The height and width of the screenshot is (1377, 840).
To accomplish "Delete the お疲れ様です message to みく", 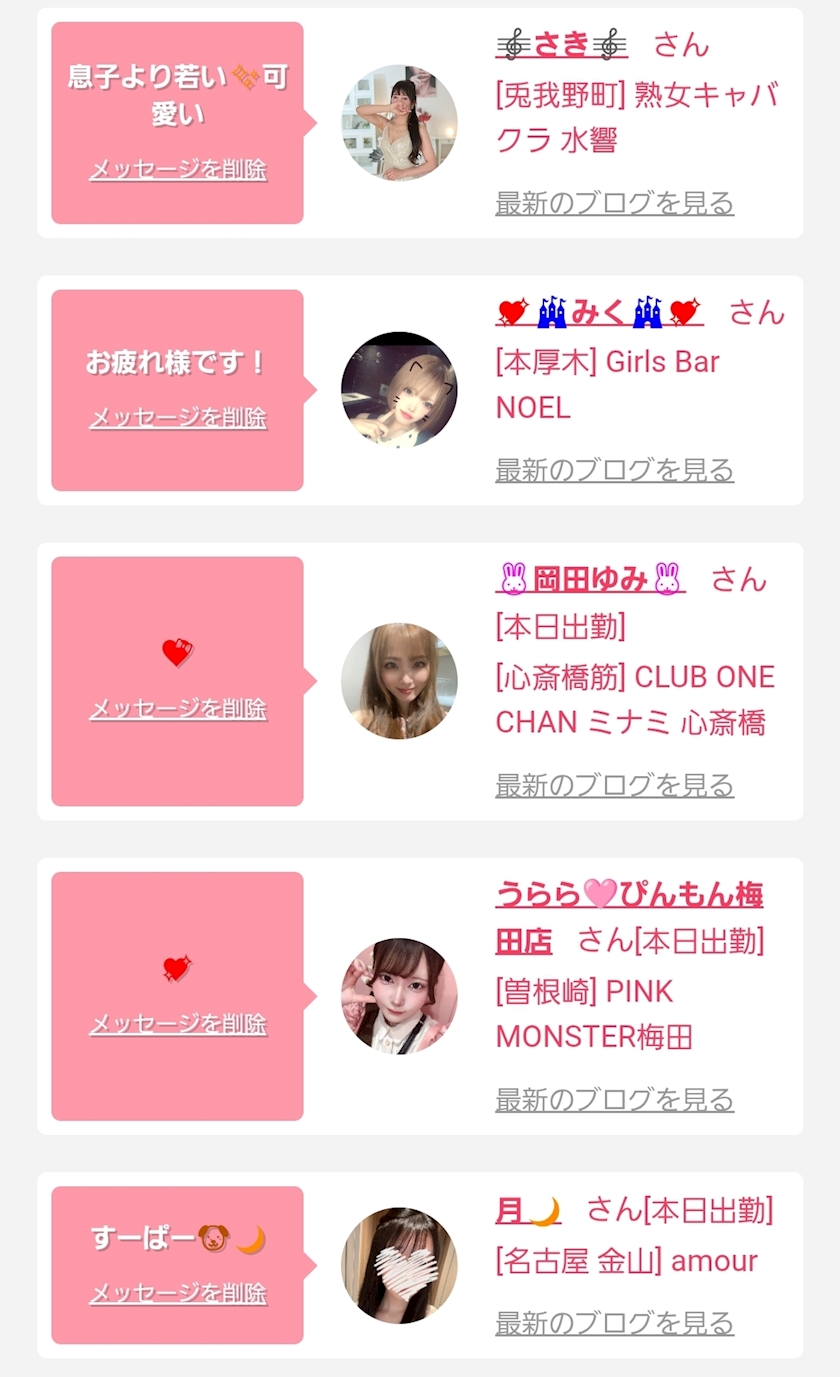I will [x=178, y=417].
